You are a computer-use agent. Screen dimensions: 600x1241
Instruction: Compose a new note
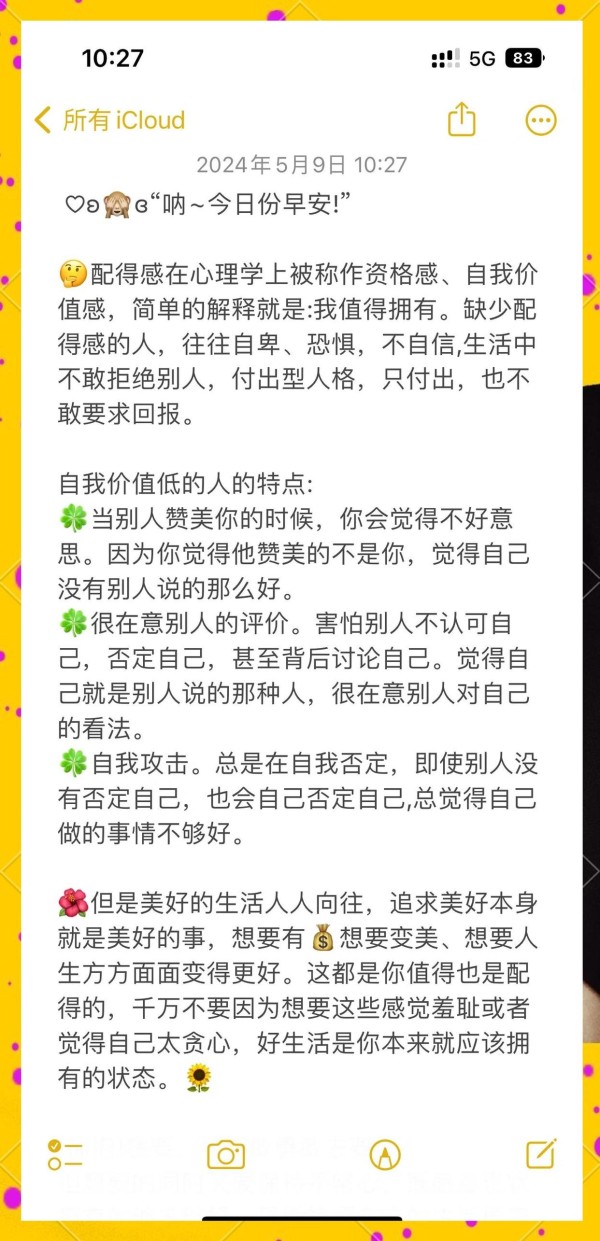541,1153
